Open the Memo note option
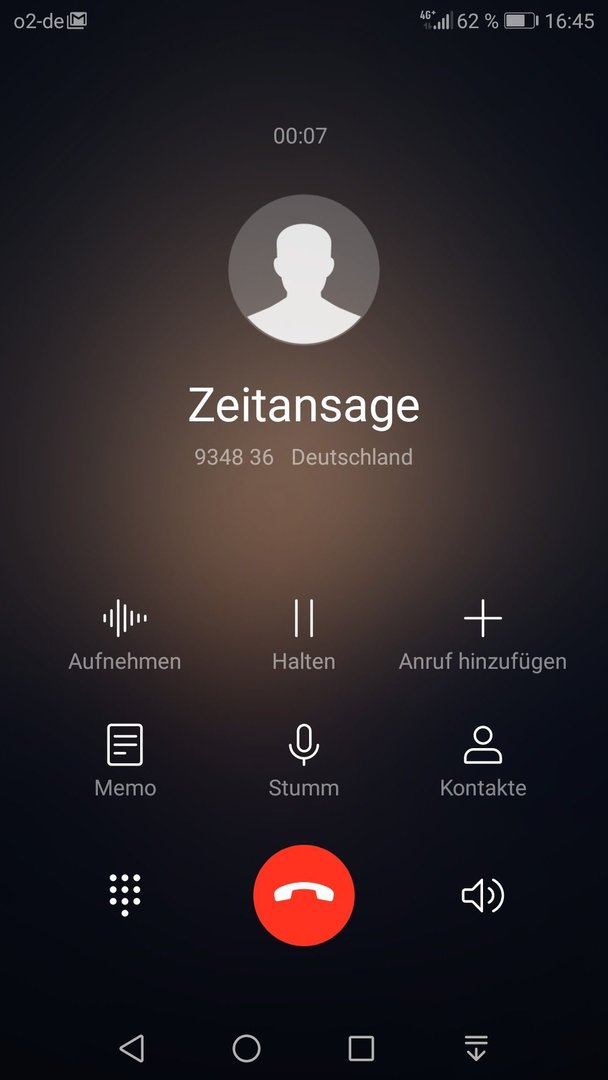Screen dimensions: 608x1080 pyautogui.click(x=125, y=760)
